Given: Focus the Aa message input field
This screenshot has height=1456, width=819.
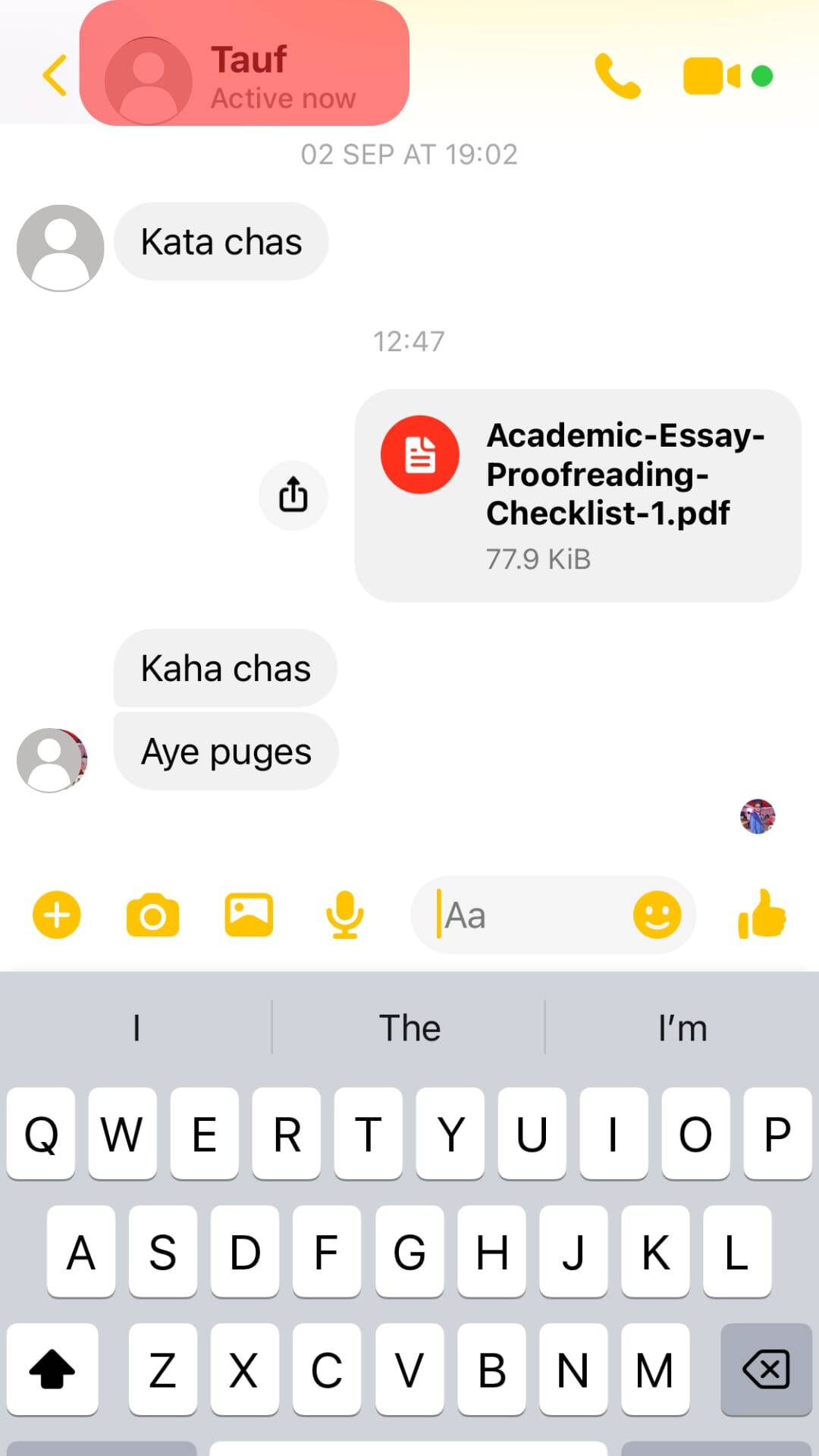Looking at the screenshot, I should click(x=531, y=915).
